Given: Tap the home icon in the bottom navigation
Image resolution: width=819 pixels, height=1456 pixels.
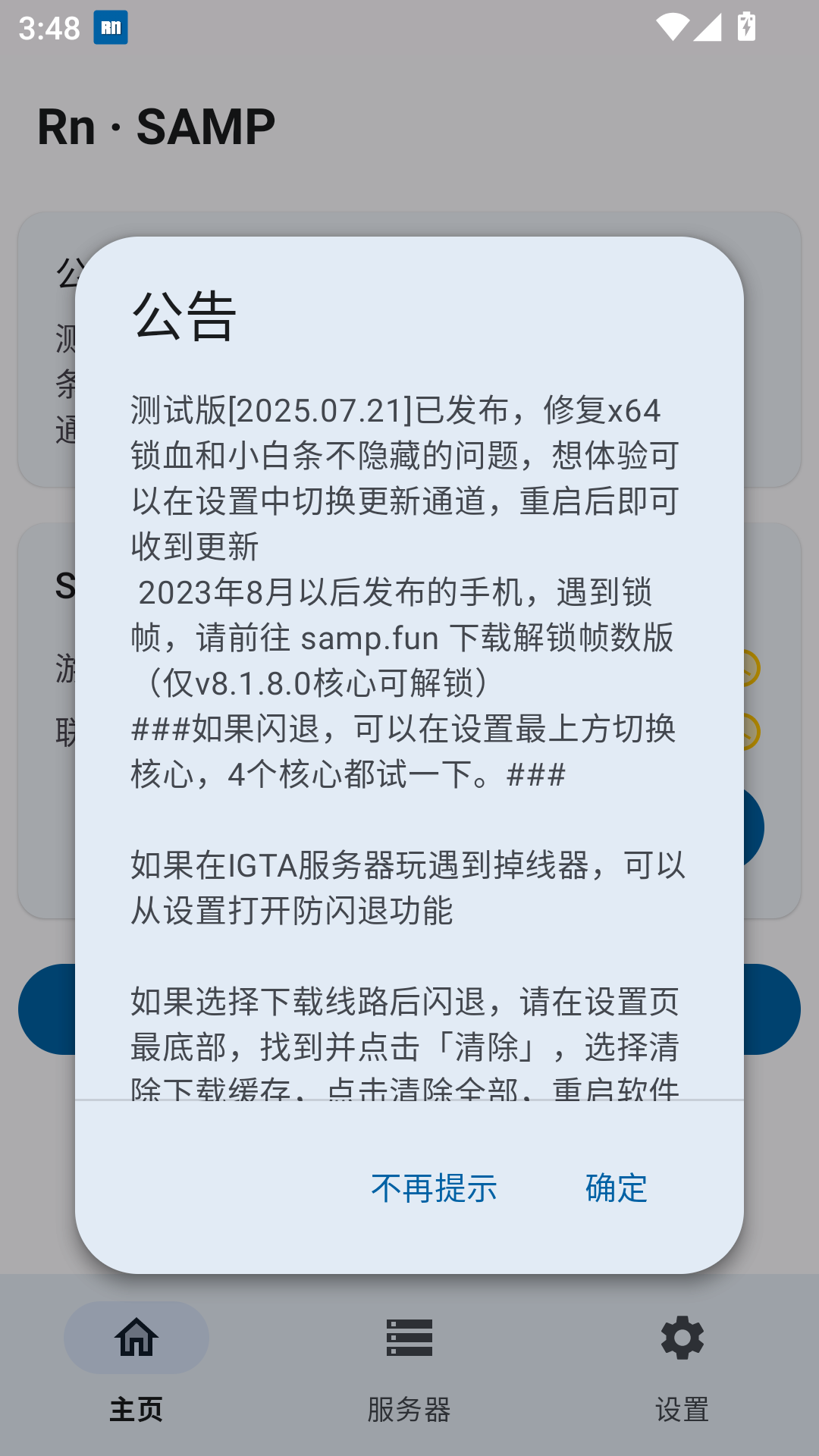Looking at the screenshot, I should click(x=135, y=1338).
